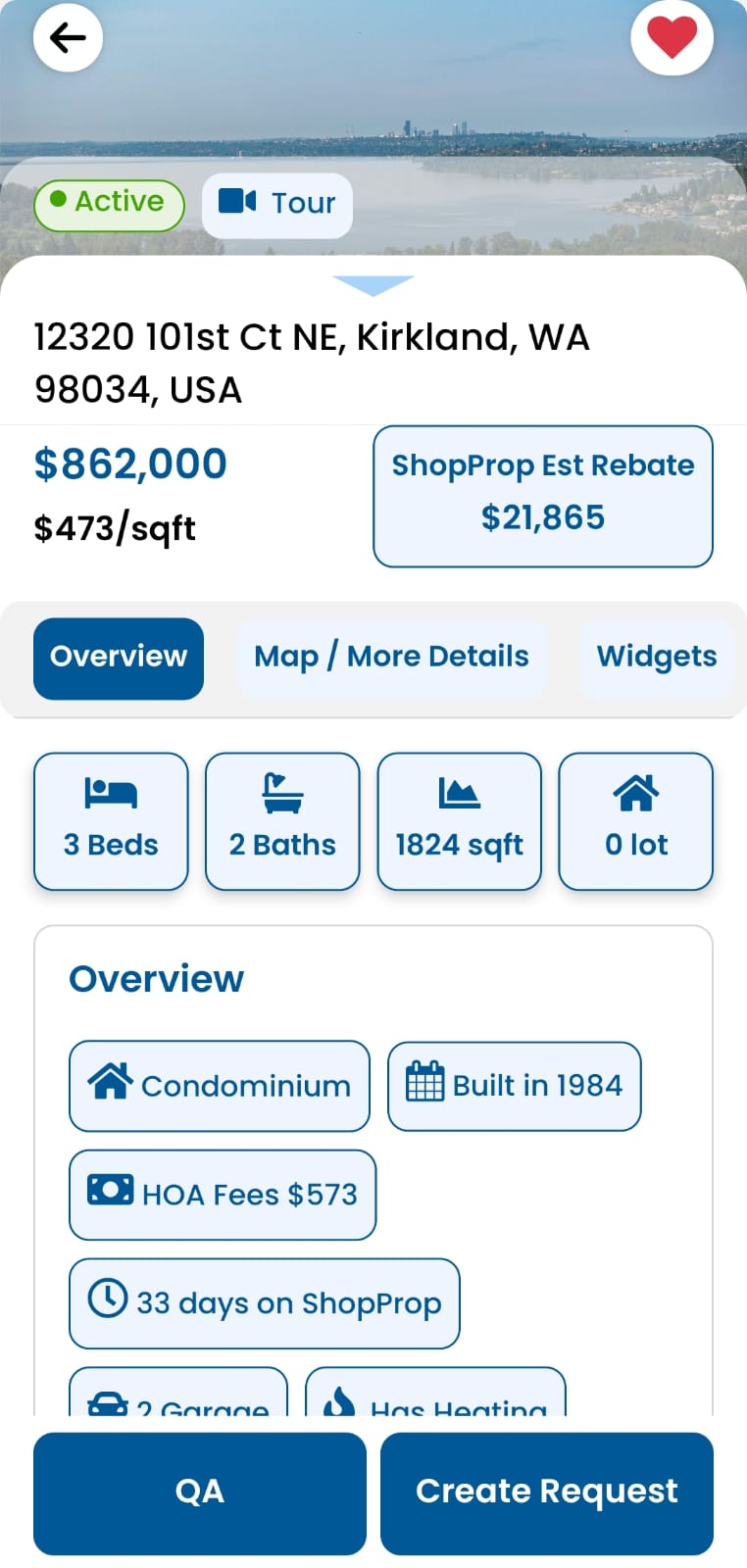Image resolution: width=747 pixels, height=1568 pixels.
Task: Expand the ShopProp Est Rebate box
Action: click(x=542, y=495)
